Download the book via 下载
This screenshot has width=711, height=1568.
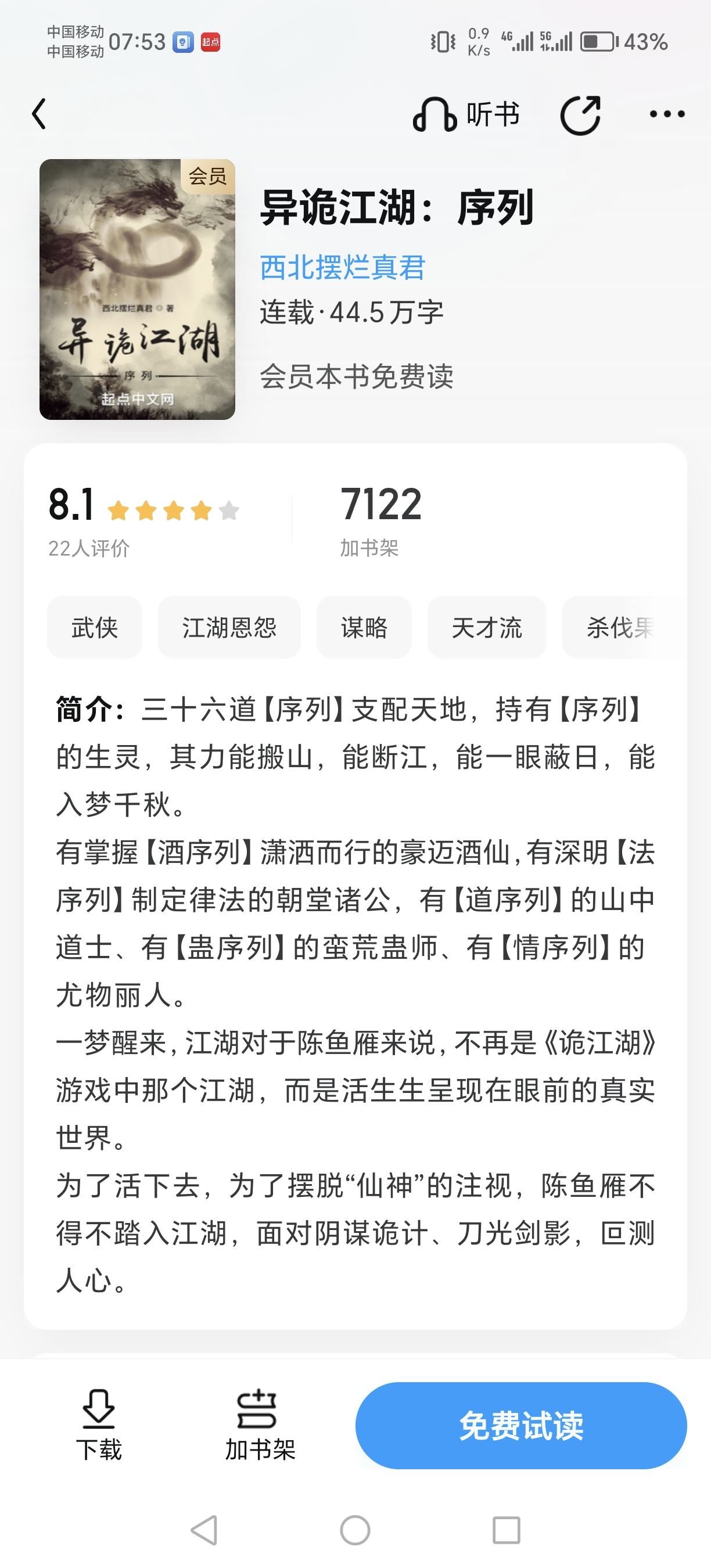tap(99, 1425)
